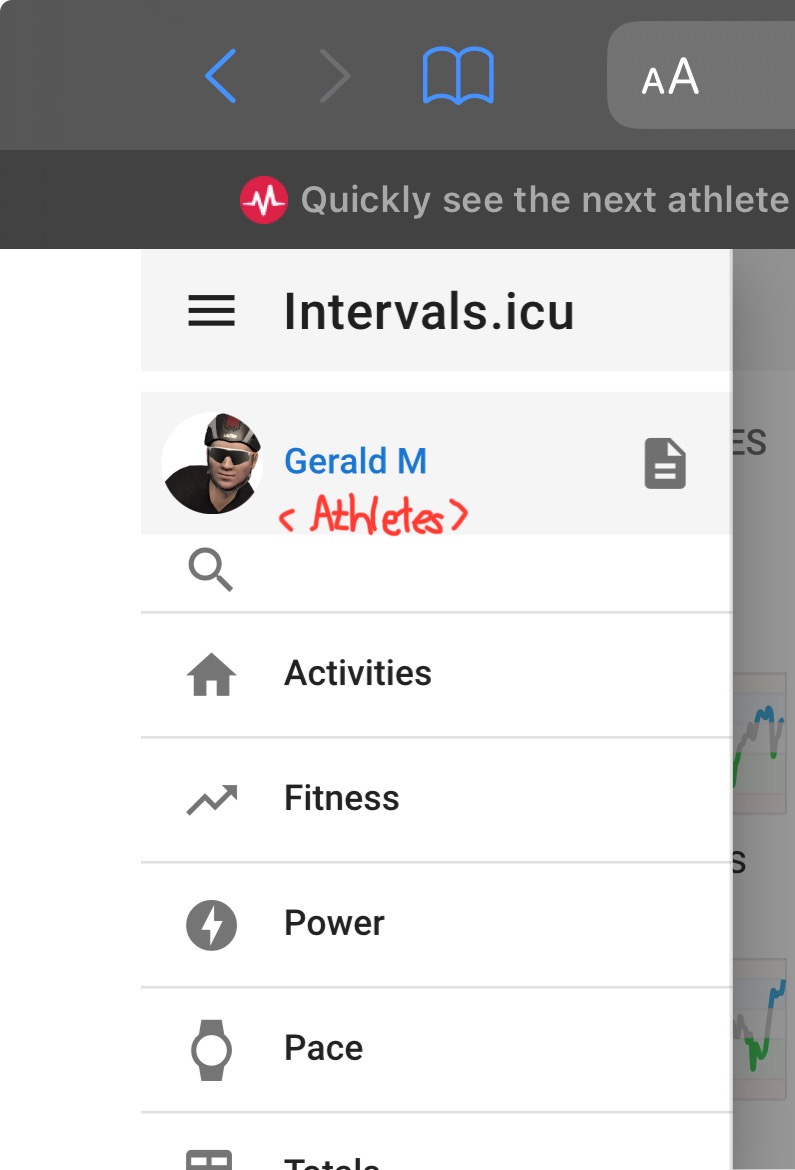The height and width of the screenshot is (1170, 795).
Task: Tap the athlete search field
Action: pyautogui.click(x=450, y=573)
